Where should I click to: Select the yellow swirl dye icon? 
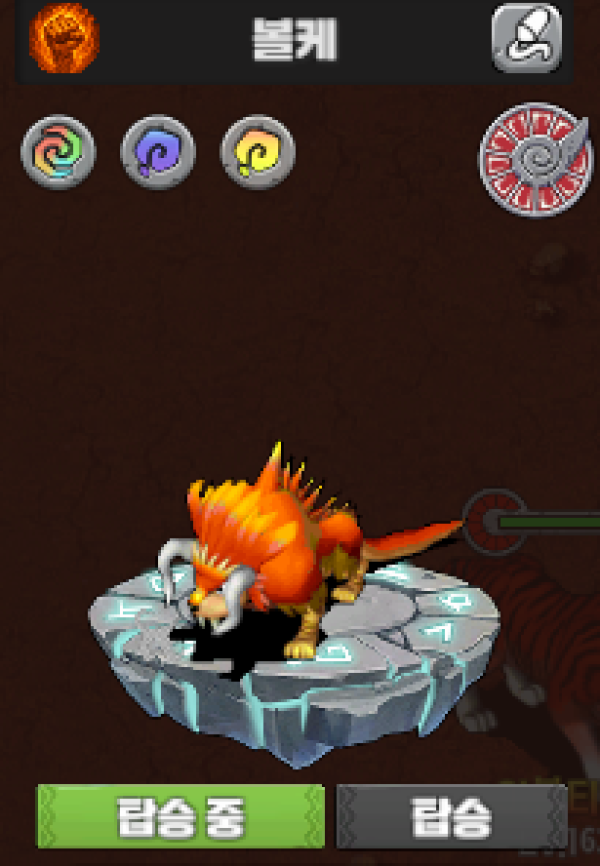[x=257, y=152]
